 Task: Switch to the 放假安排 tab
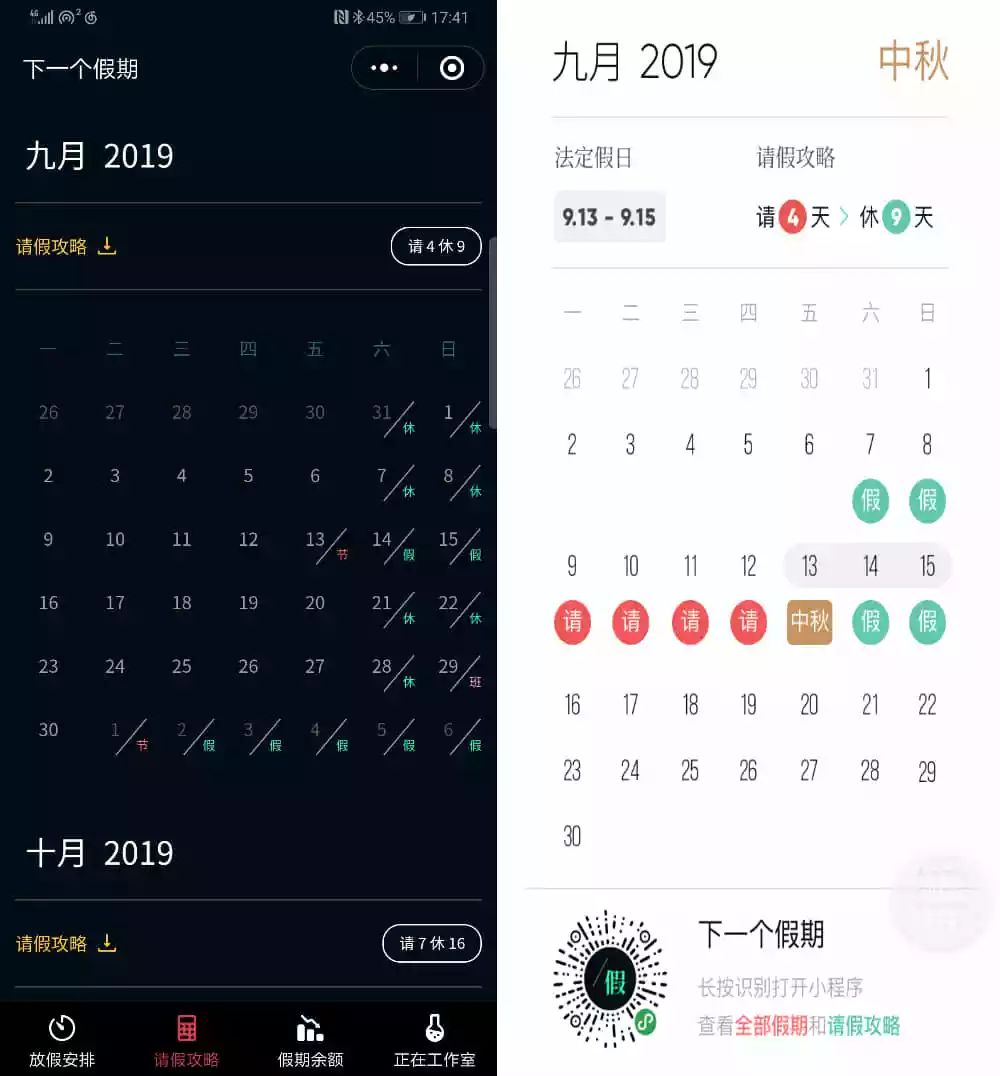[x=62, y=1040]
